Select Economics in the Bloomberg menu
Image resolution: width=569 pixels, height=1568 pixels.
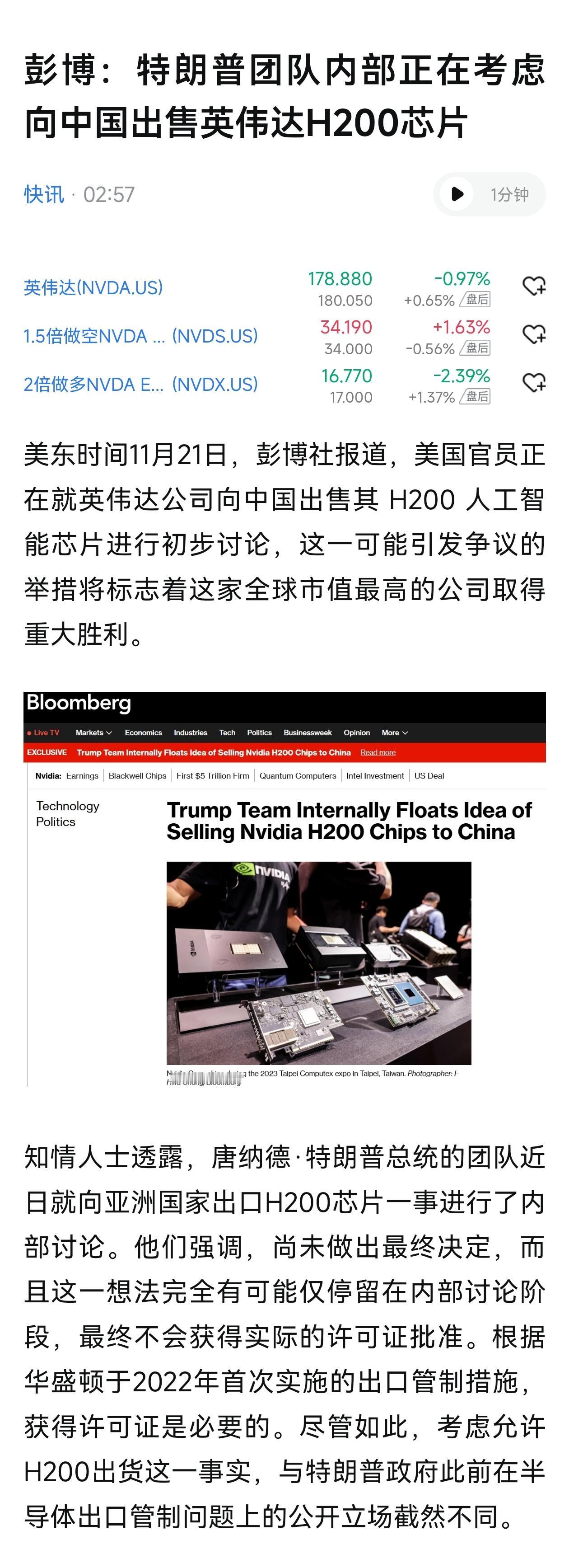144,733
